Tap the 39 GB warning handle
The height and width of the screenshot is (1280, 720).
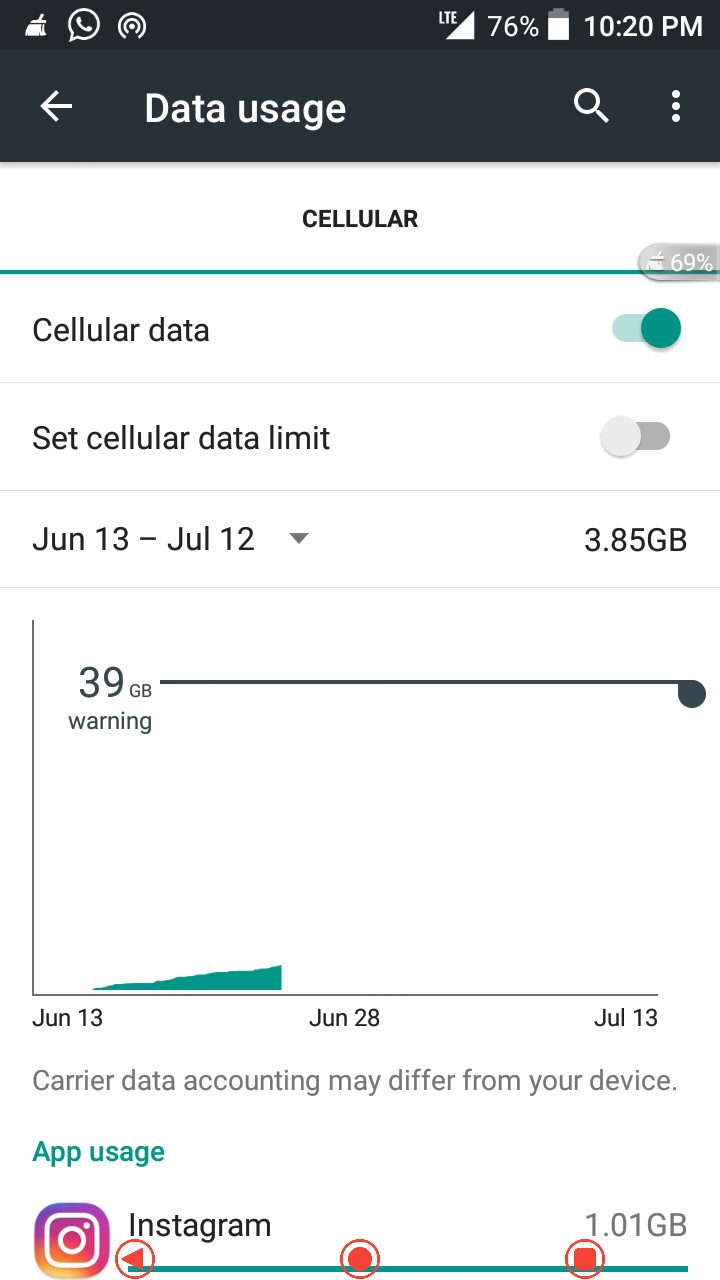click(691, 693)
